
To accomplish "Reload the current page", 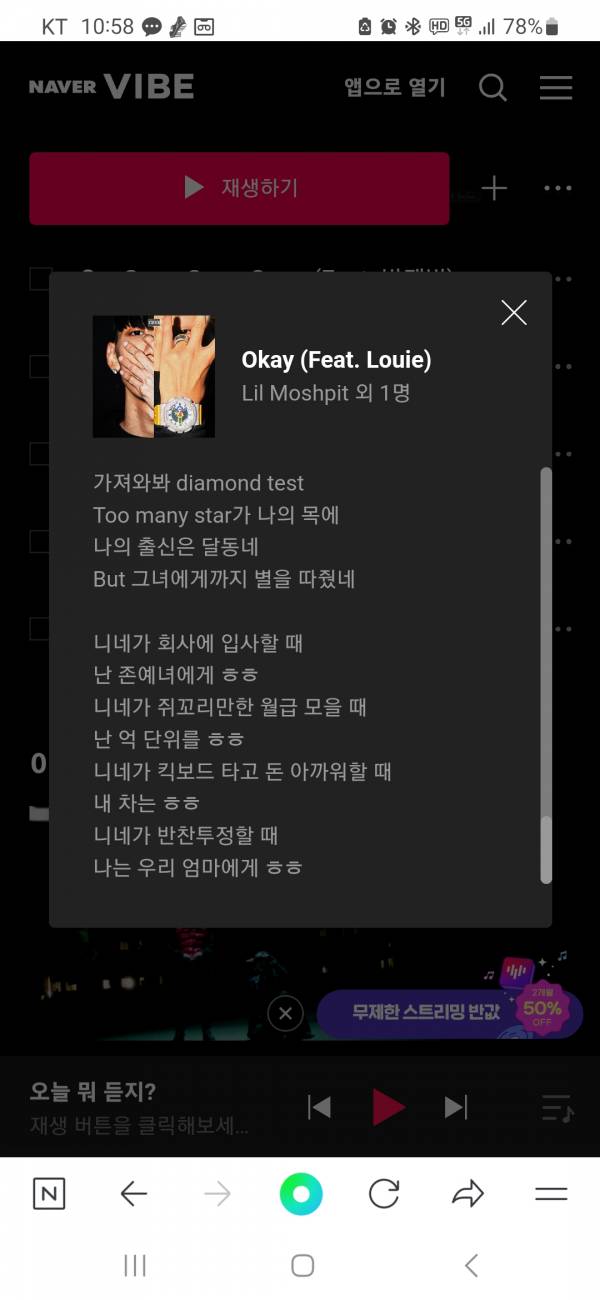I will [384, 1193].
